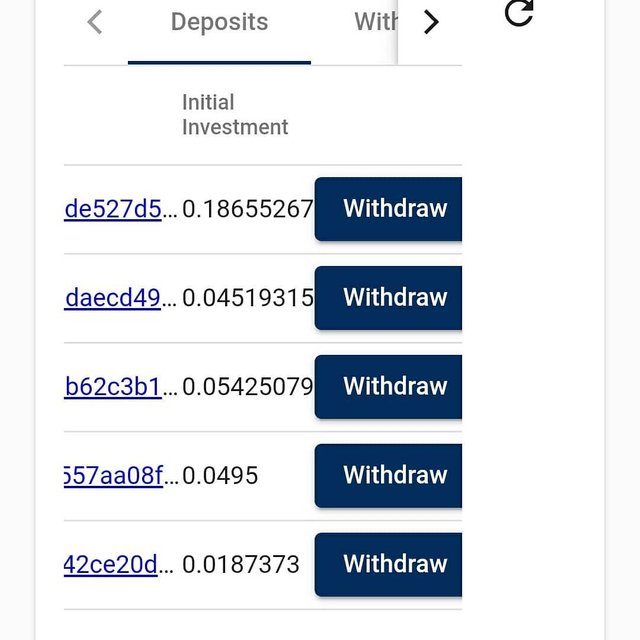The height and width of the screenshot is (640, 640).
Task: Switch to the Deposits tab
Action: (x=219, y=22)
